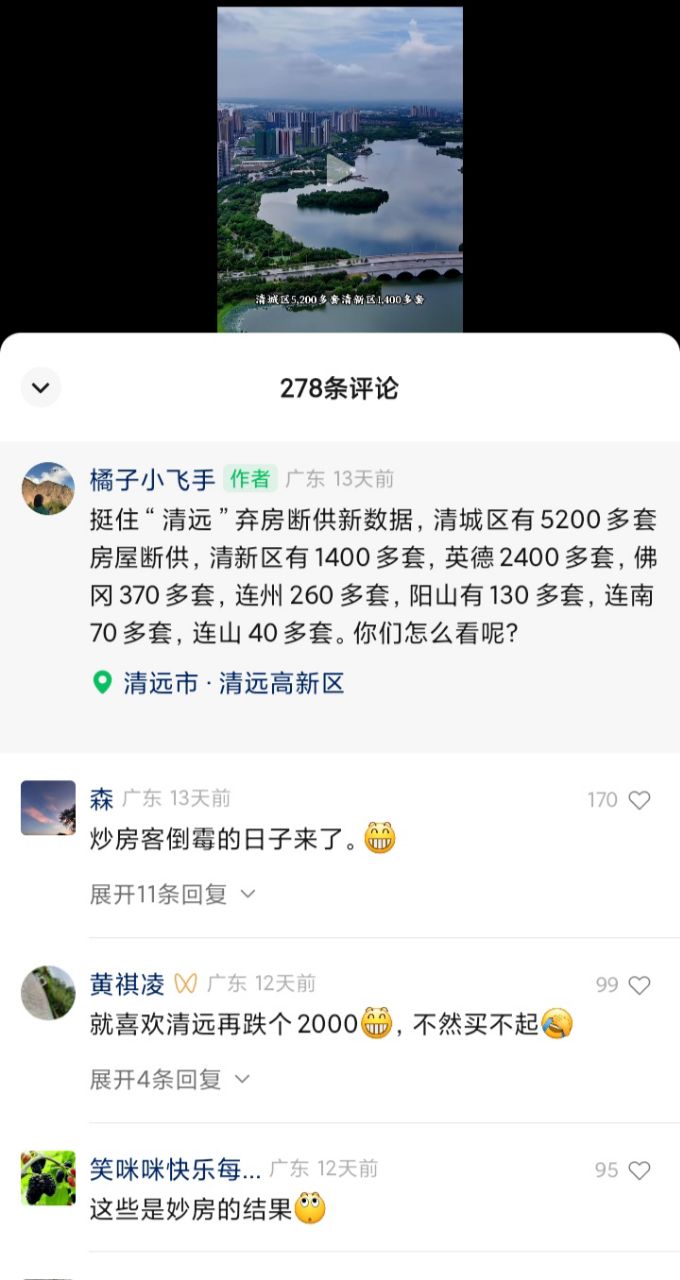Collapse the comments panel with the down chevron
This screenshot has height=1280, width=680.
tap(41, 388)
